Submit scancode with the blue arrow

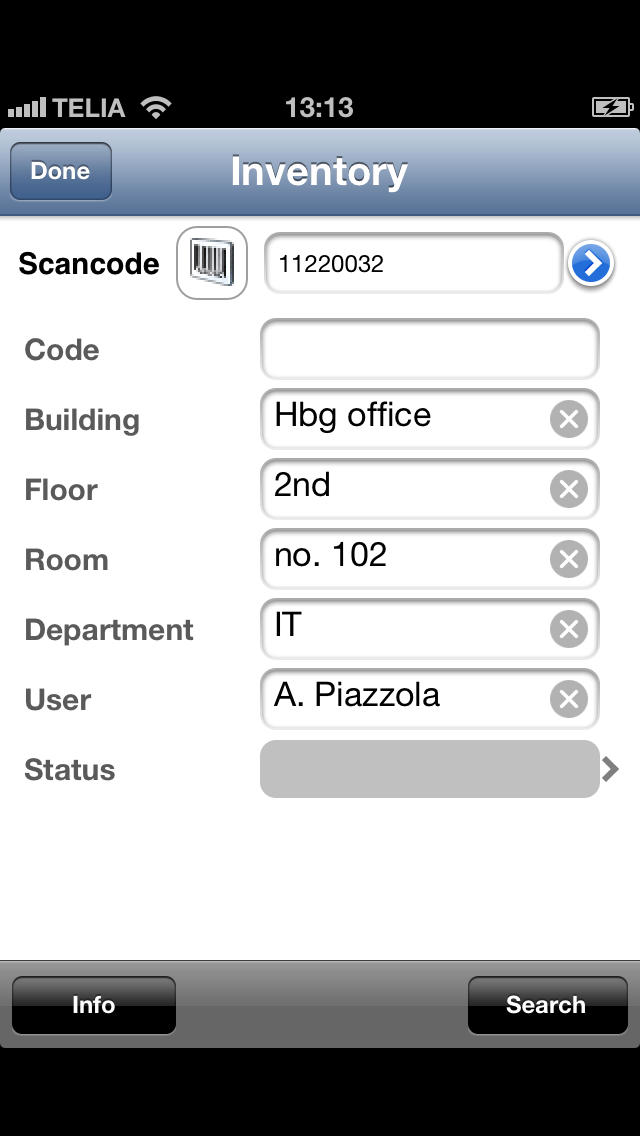click(591, 264)
